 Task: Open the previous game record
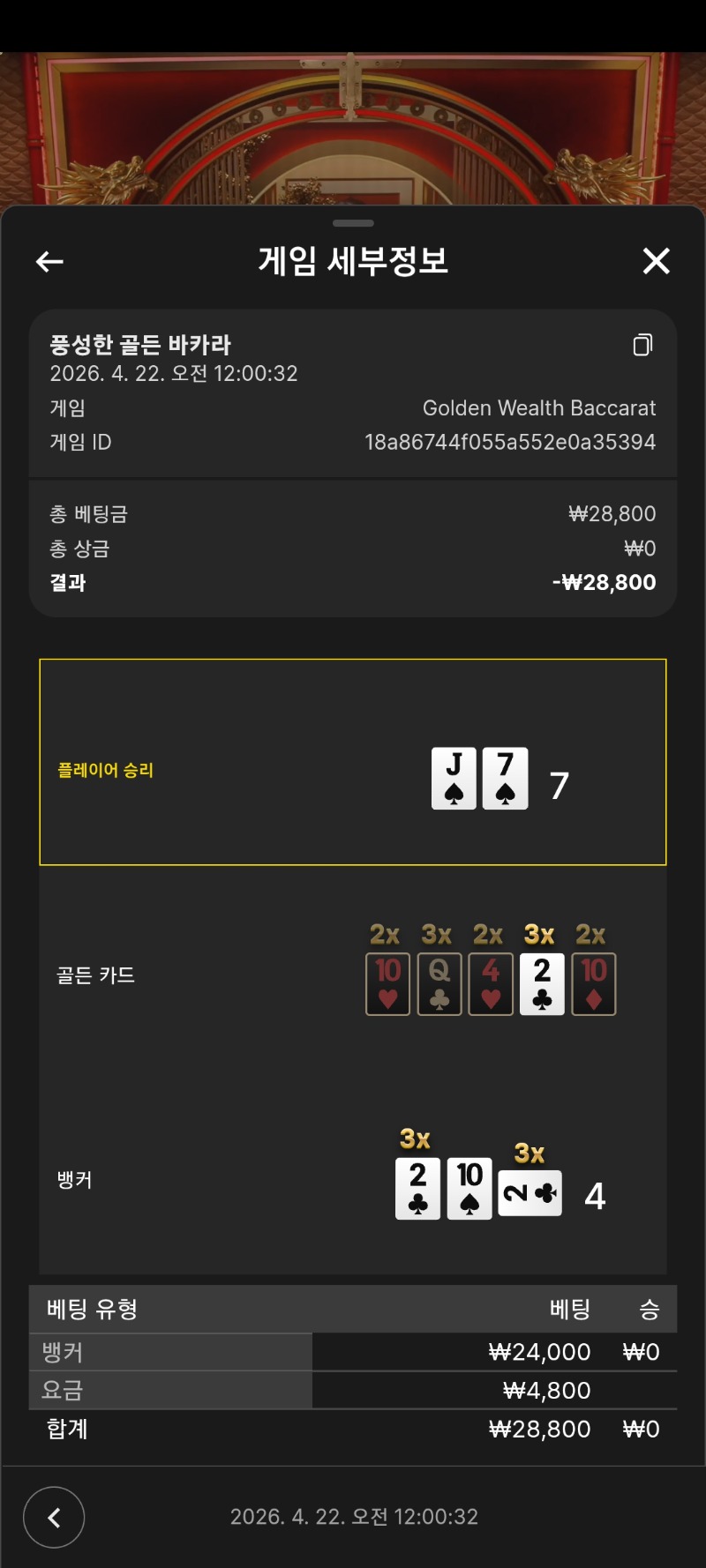click(54, 1517)
